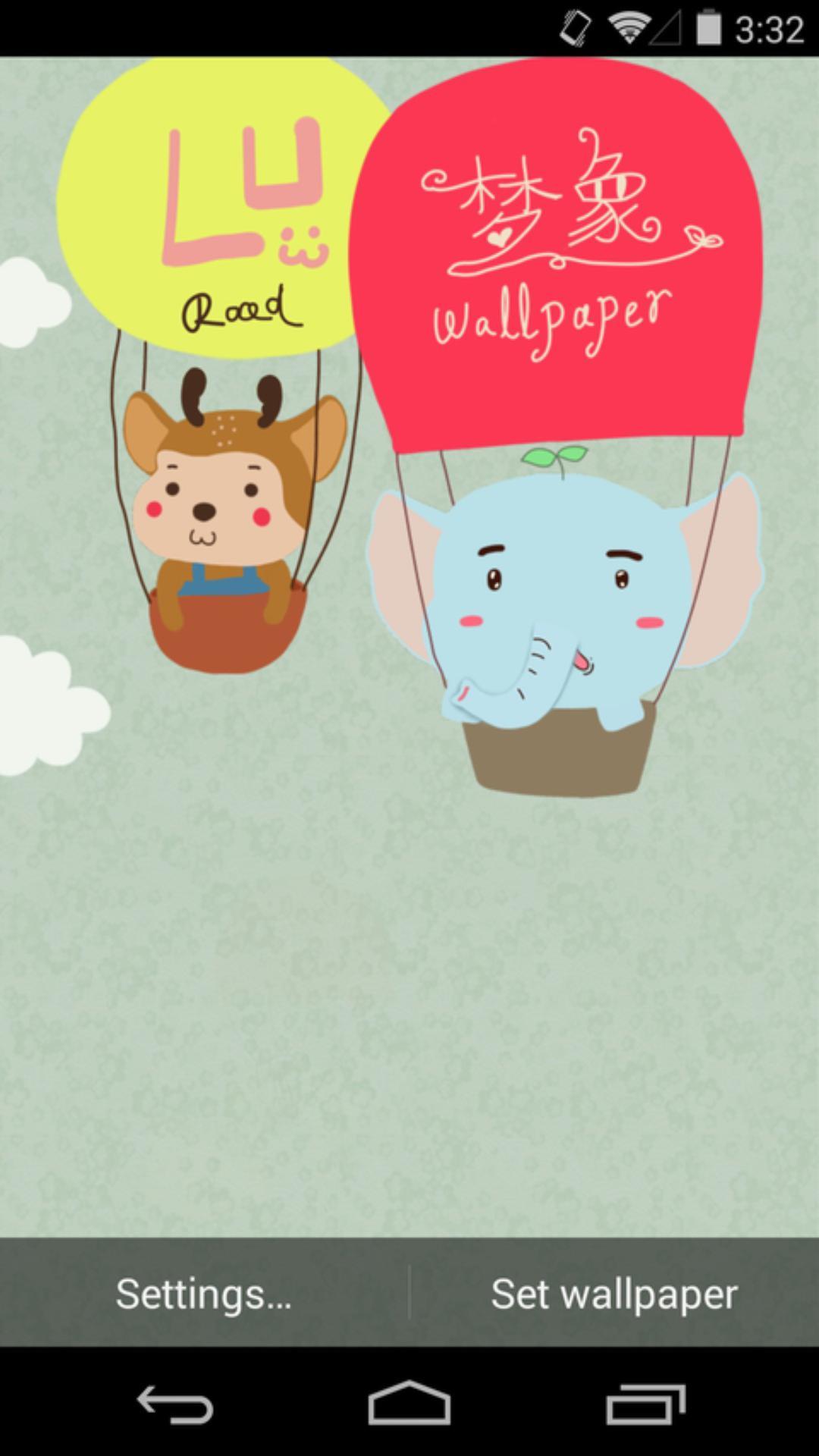The width and height of the screenshot is (819, 1456).
Task: Open the live wallpaper Settings
Action: [203, 1294]
